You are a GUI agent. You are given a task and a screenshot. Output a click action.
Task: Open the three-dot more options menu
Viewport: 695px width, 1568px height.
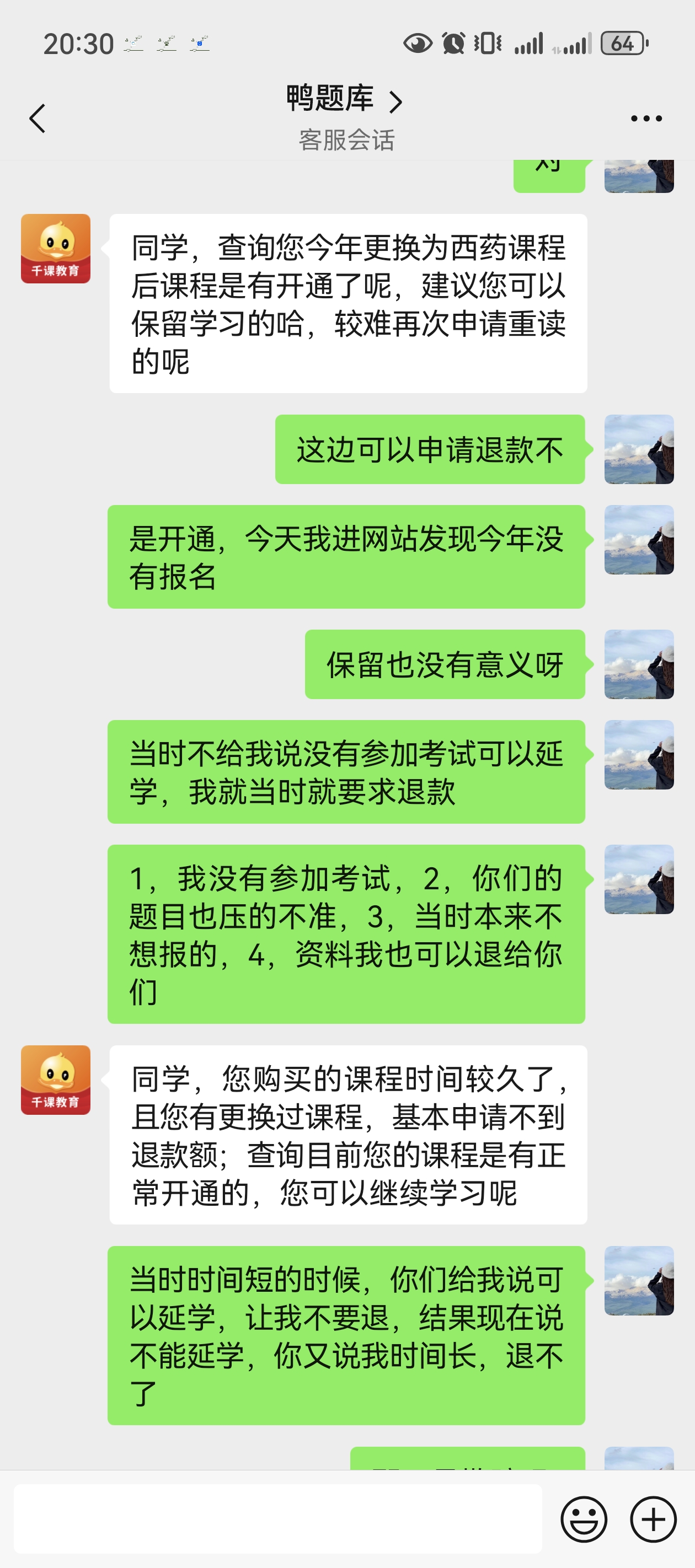[646, 118]
